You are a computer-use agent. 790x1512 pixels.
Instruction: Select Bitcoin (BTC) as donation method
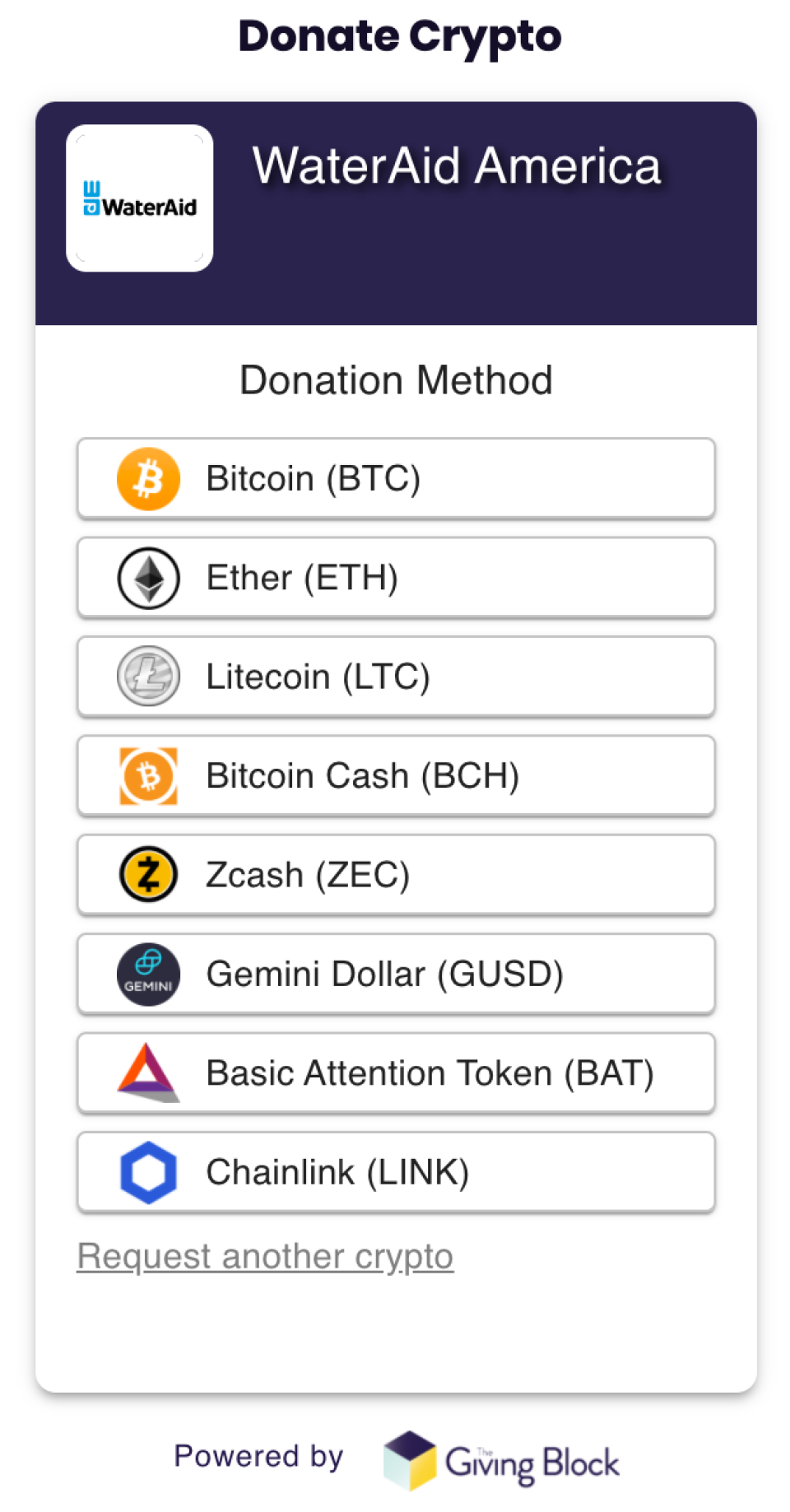click(x=396, y=478)
